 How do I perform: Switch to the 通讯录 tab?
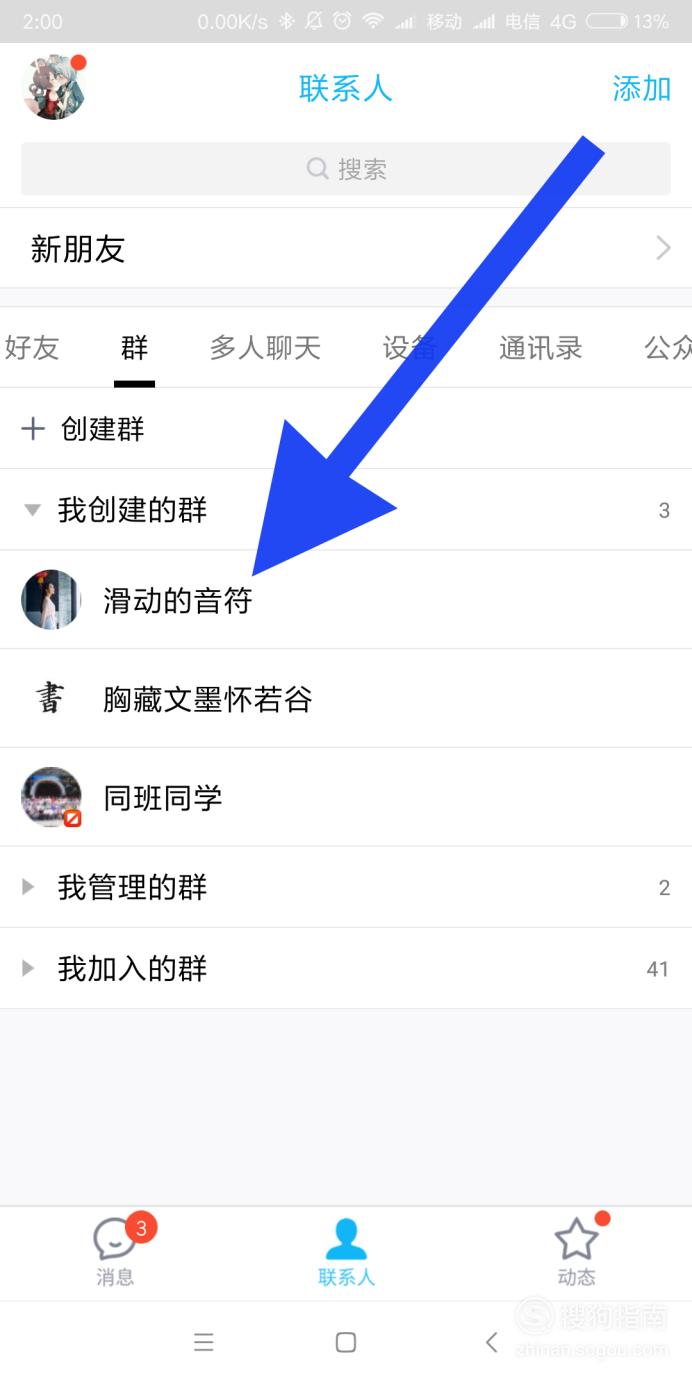(x=541, y=347)
